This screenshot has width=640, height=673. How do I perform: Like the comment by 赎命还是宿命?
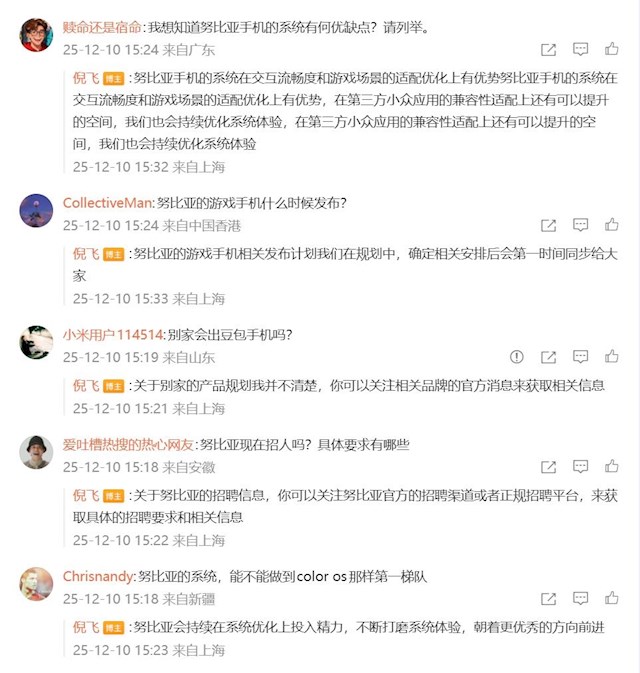tap(611, 49)
